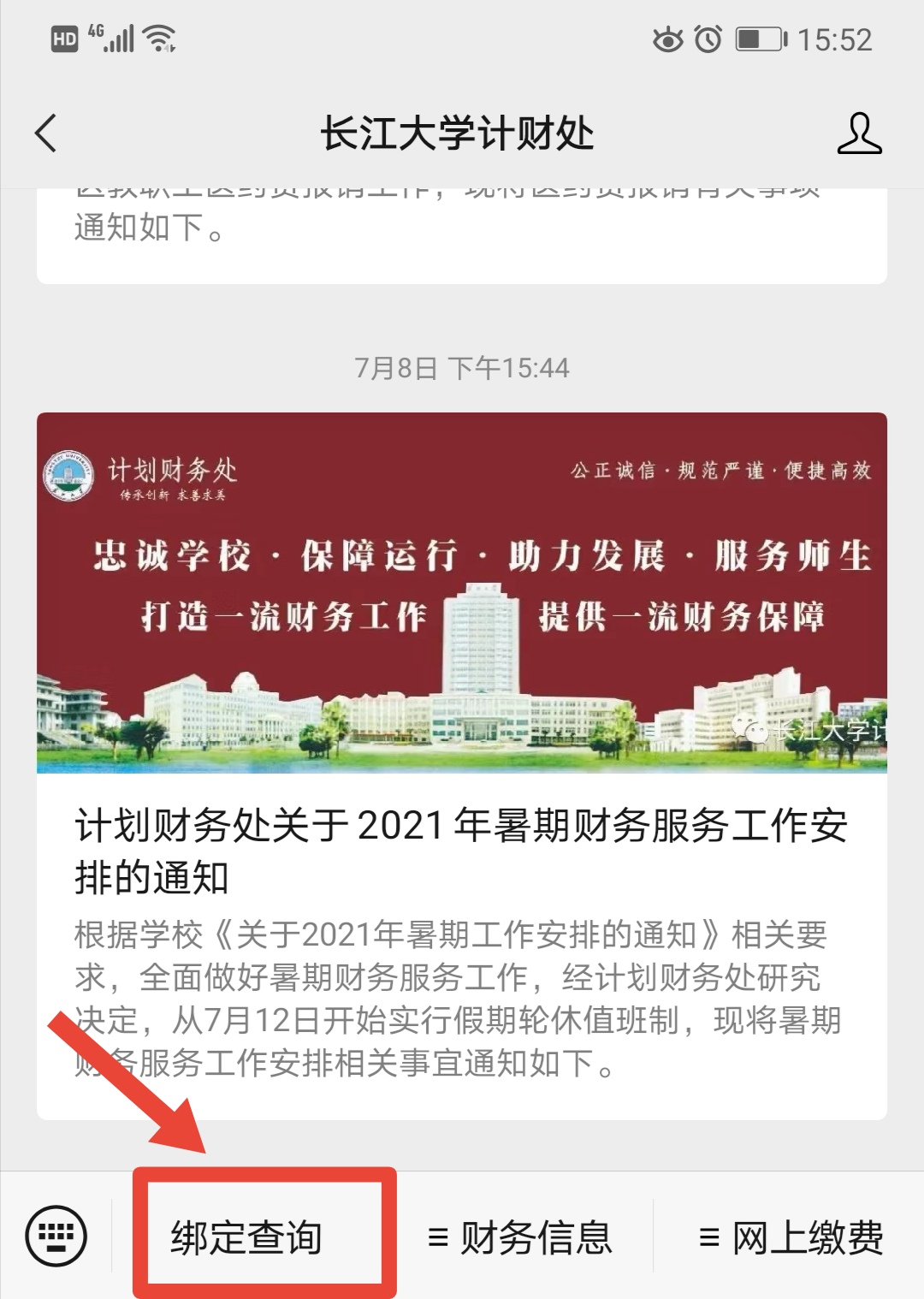The width and height of the screenshot is (924, 1299).
Task: Switch to keyboard input mode
Action: click(x=56, y=1236)
